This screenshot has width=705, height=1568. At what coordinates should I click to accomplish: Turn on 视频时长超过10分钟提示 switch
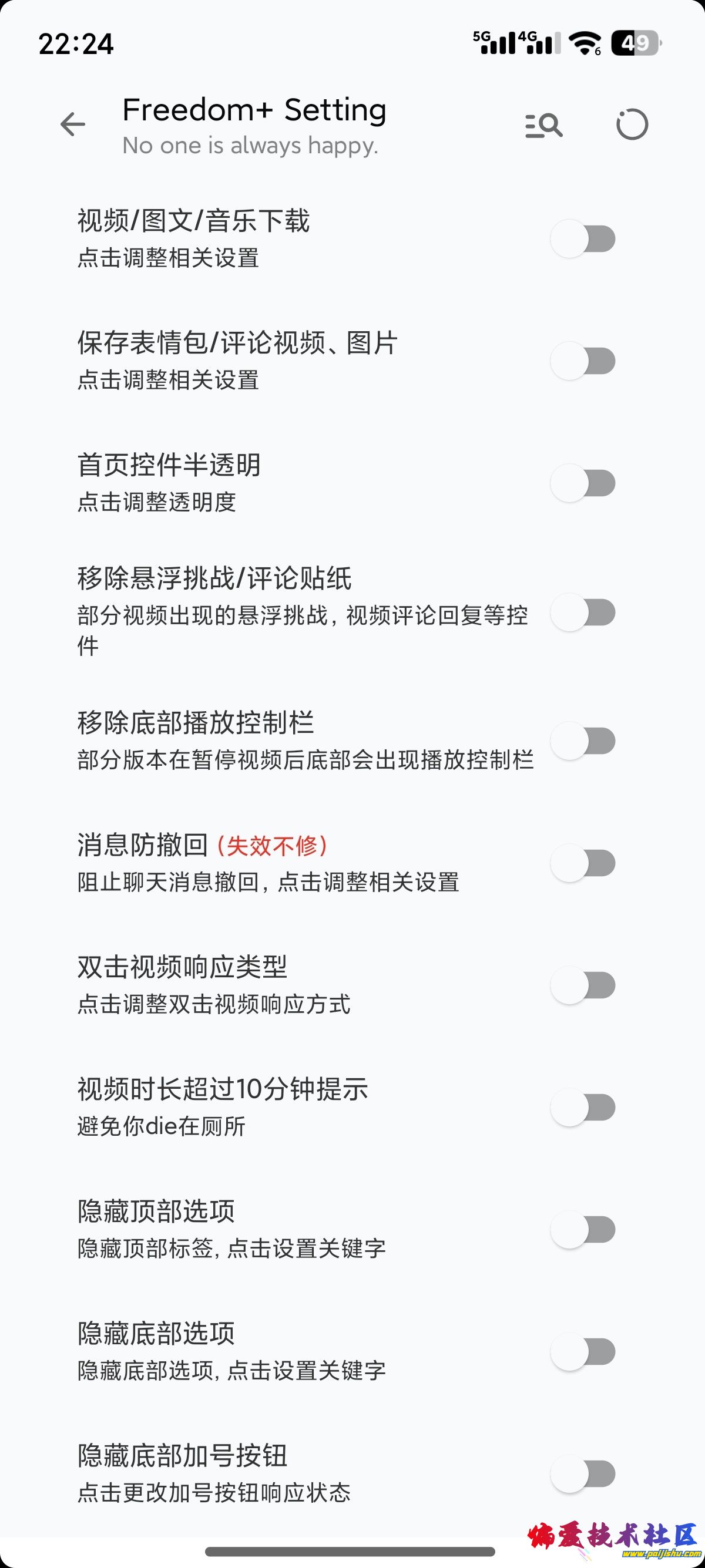pos(583,1108)
